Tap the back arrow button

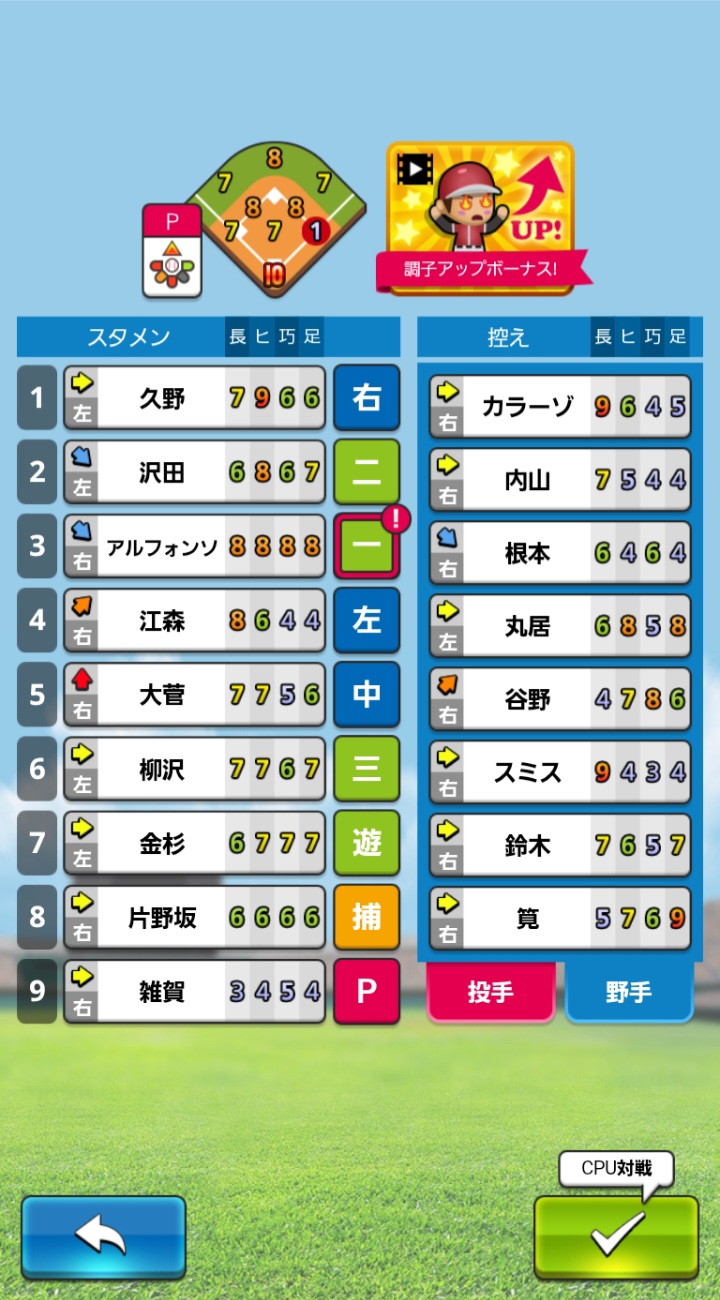103,1237
